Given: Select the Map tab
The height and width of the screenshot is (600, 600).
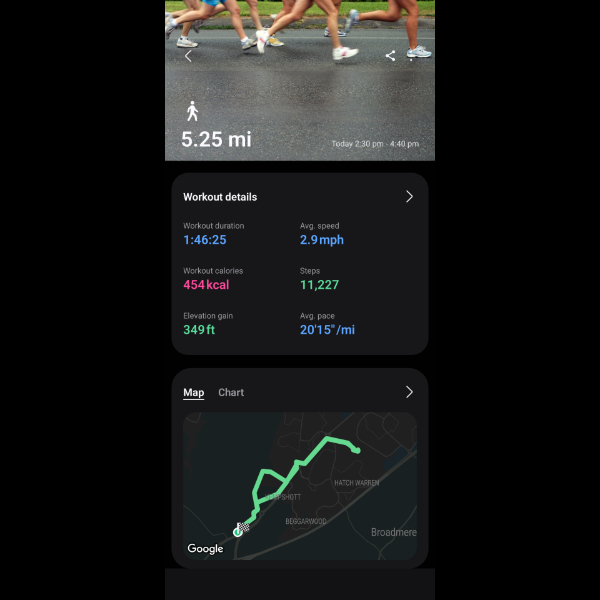Looking at the screenshot, I should (x=193, y=392).
